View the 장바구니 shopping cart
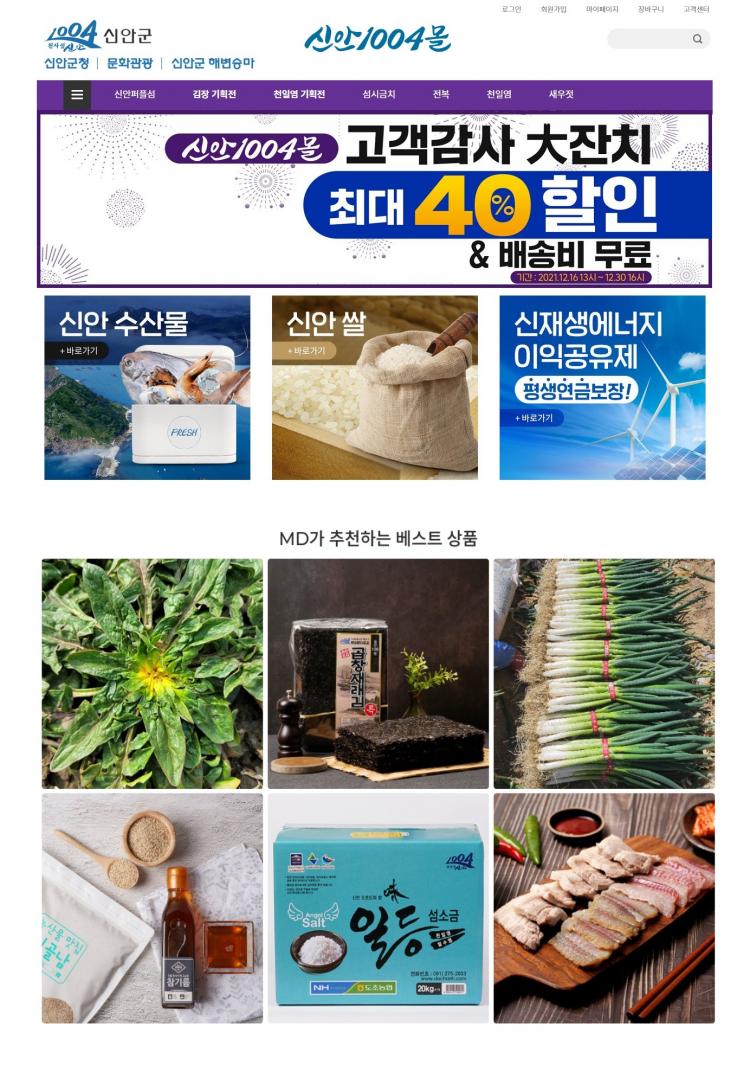 650,9
